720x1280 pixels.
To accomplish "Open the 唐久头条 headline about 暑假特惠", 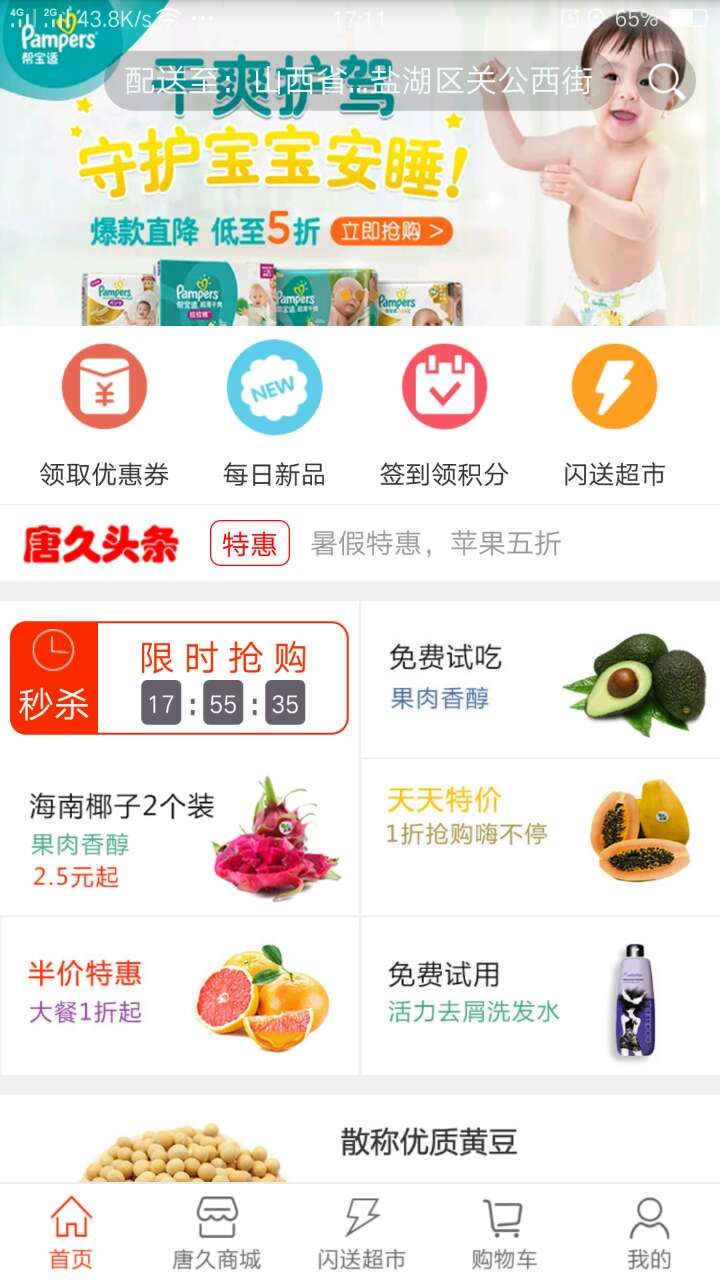I will pyautogui.click(x=436, y=543).
